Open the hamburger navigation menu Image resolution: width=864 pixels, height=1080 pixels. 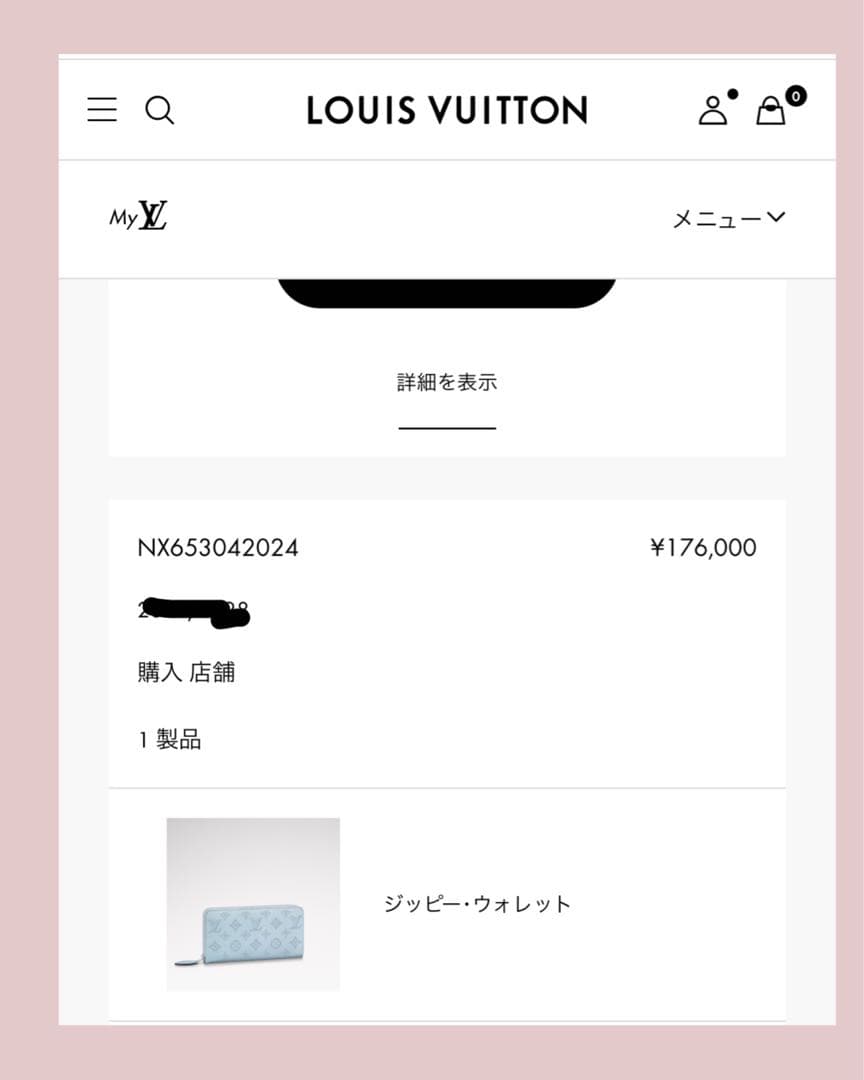coord(101,110)
